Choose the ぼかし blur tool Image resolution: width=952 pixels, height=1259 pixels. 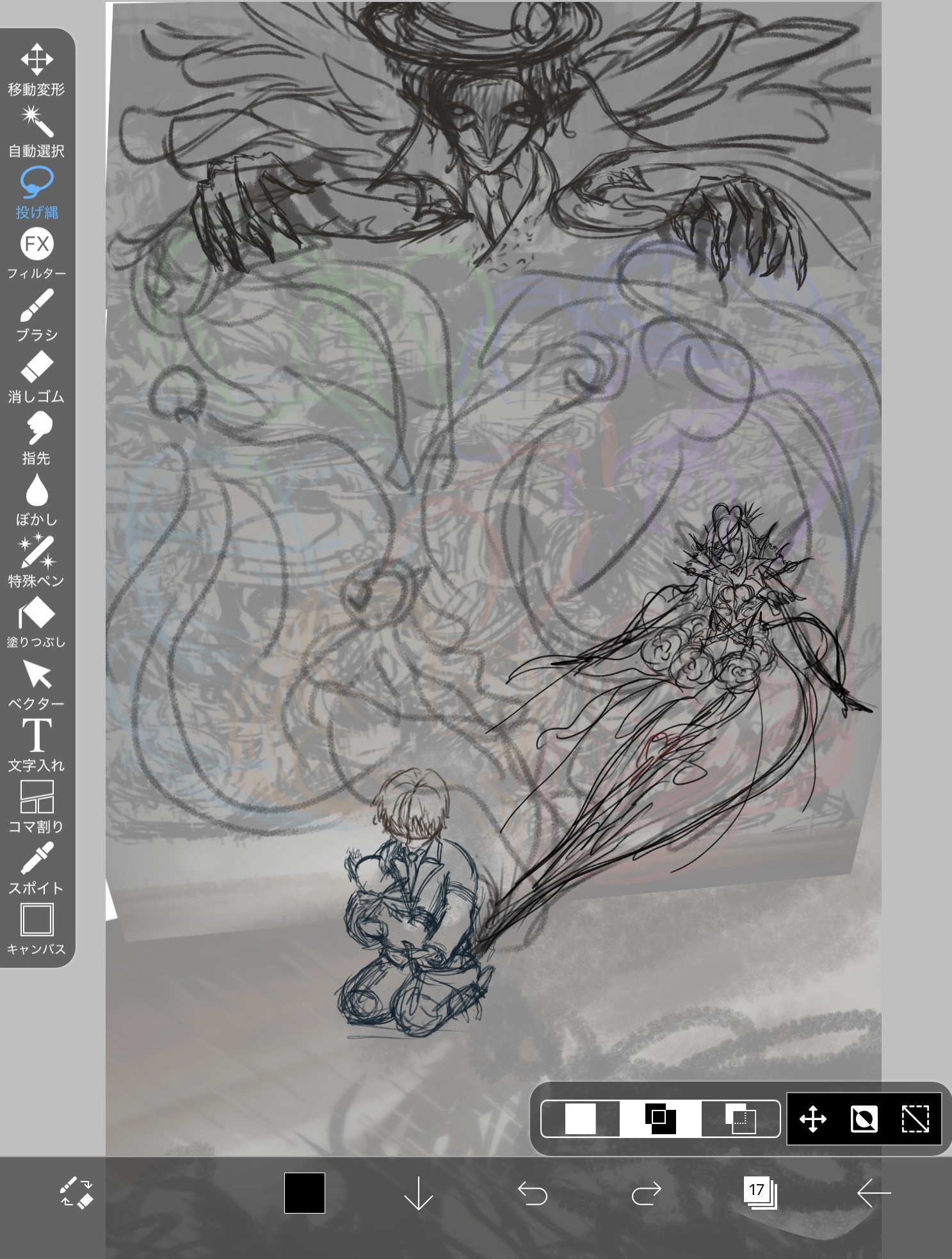pos(36,500)
